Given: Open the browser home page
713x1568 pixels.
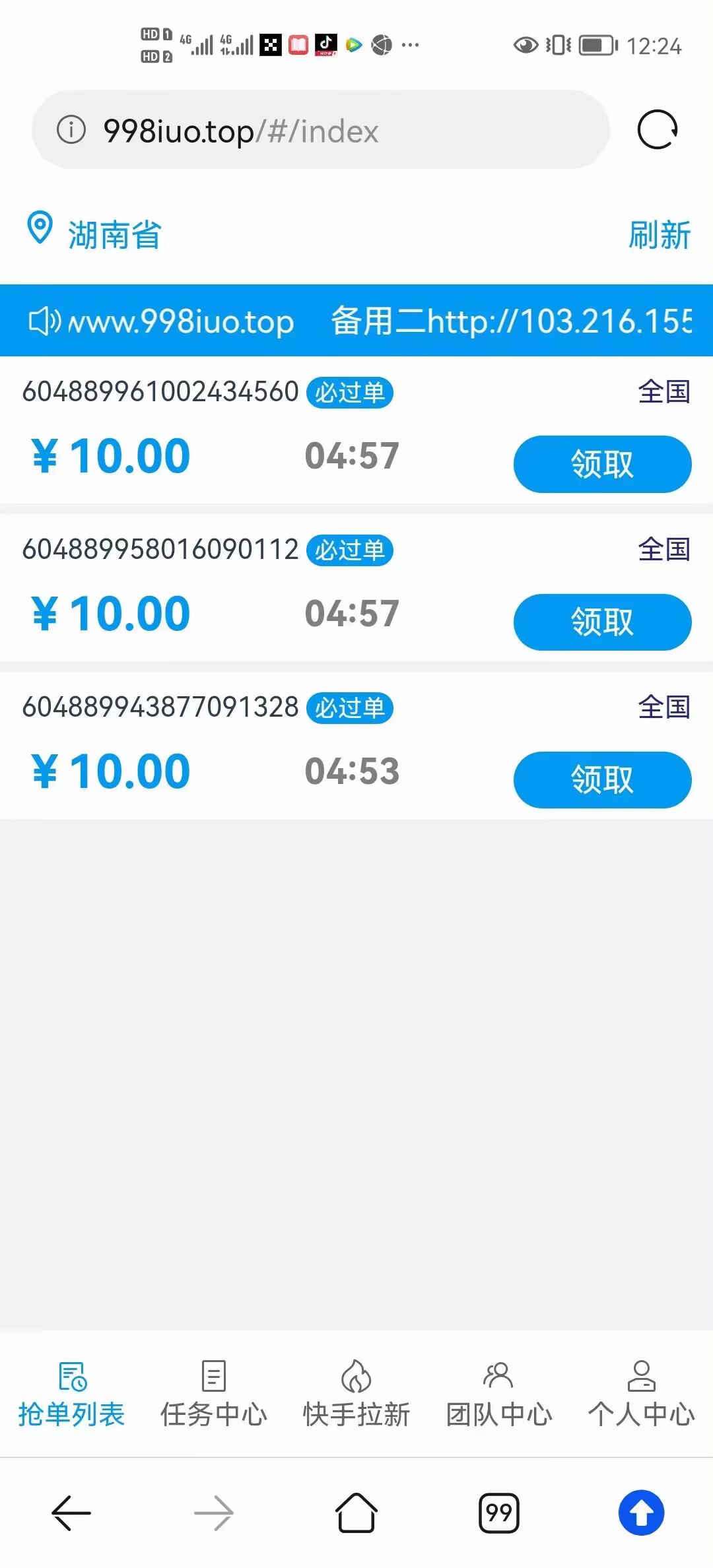Looking at the screenshot, I should 356,1513.
